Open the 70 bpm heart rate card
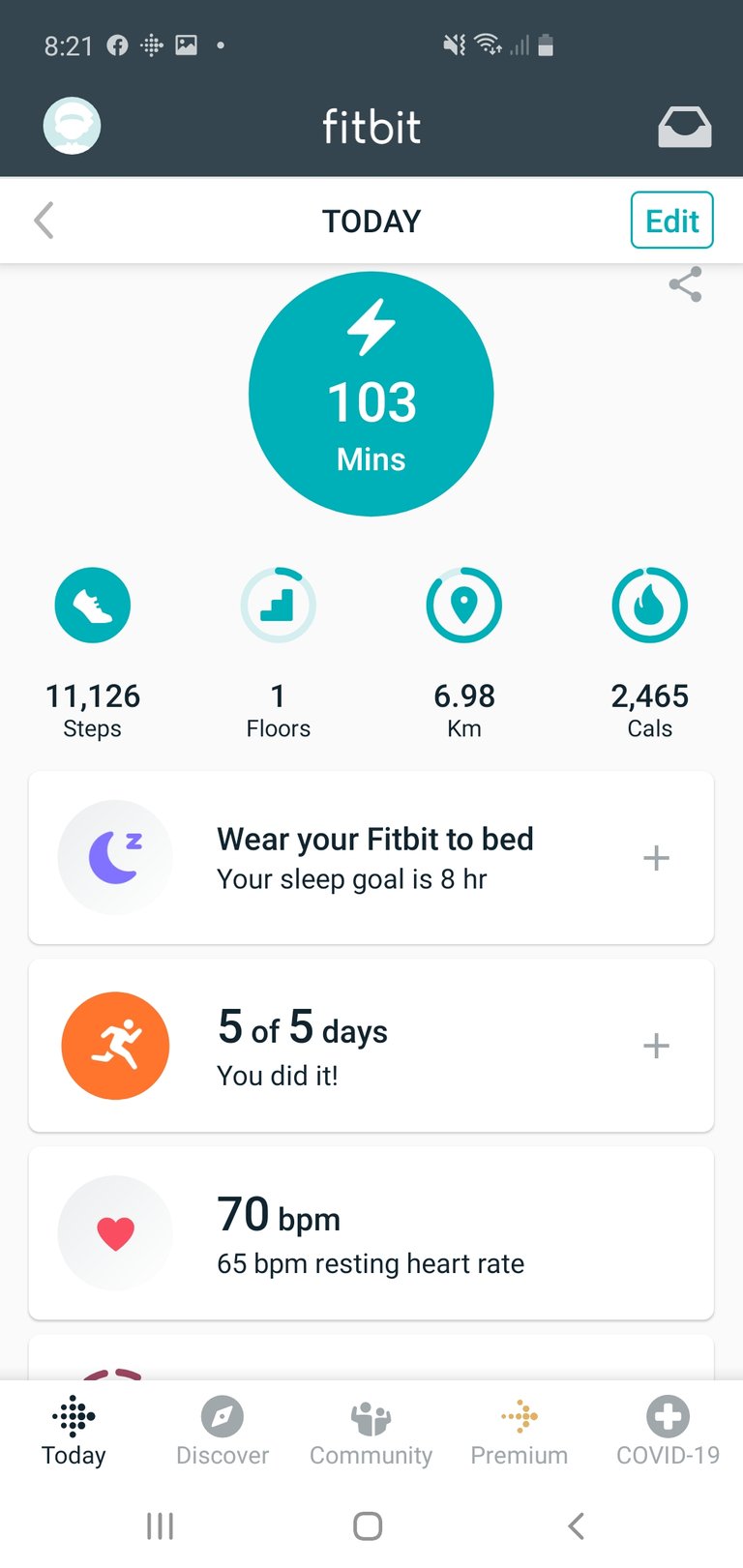Screen dimensions: 743x1568 click(x=371, y=1233)
